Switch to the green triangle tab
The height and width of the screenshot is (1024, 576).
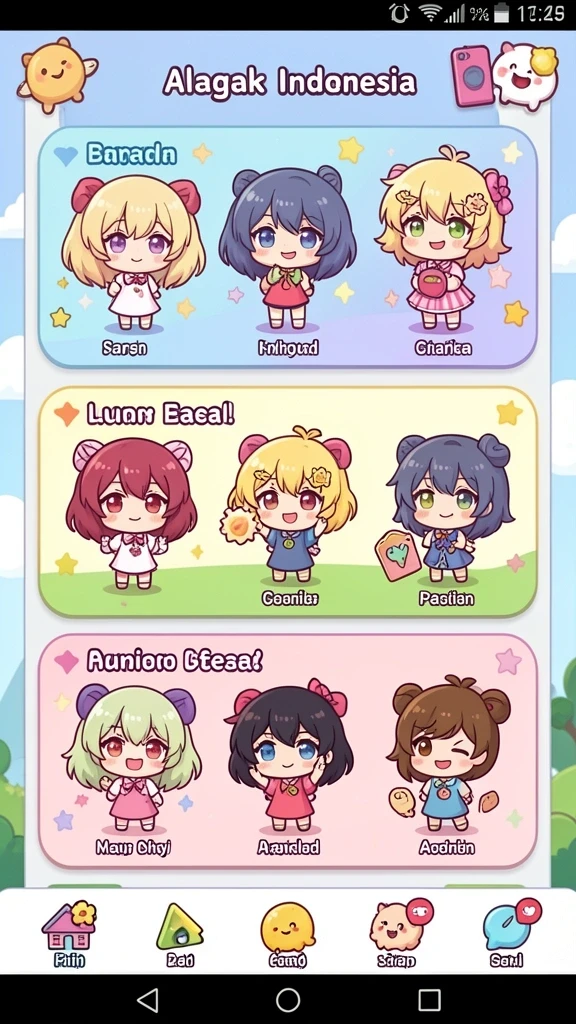click(180, 934)
